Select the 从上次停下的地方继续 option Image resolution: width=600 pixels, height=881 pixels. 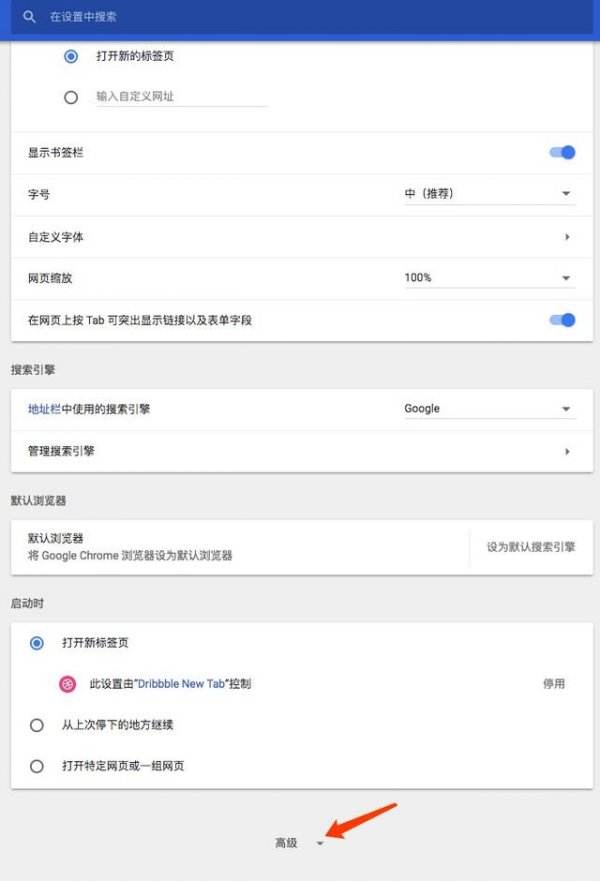tap(37, 725)
